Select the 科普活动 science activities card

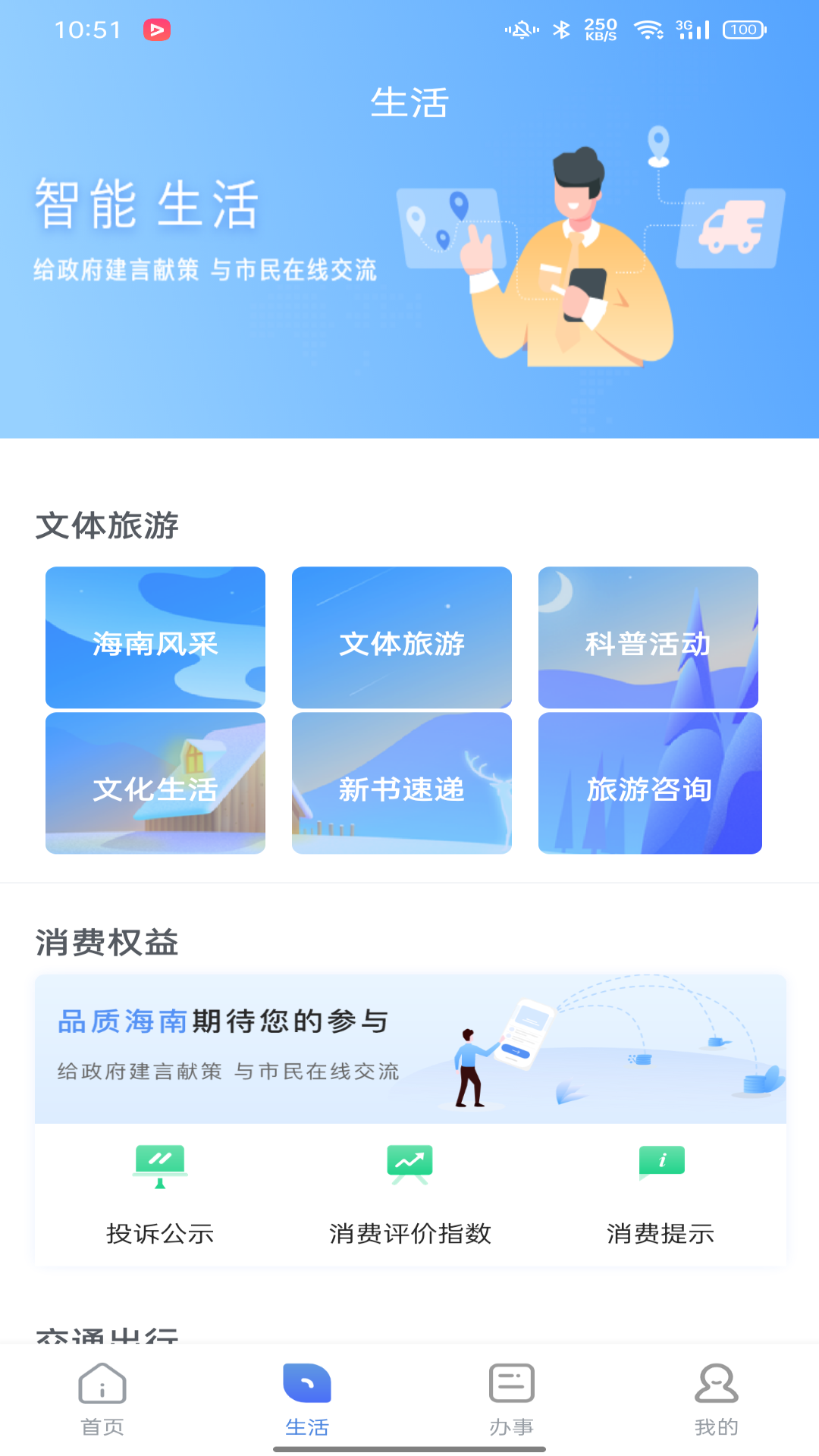point(649,637)
